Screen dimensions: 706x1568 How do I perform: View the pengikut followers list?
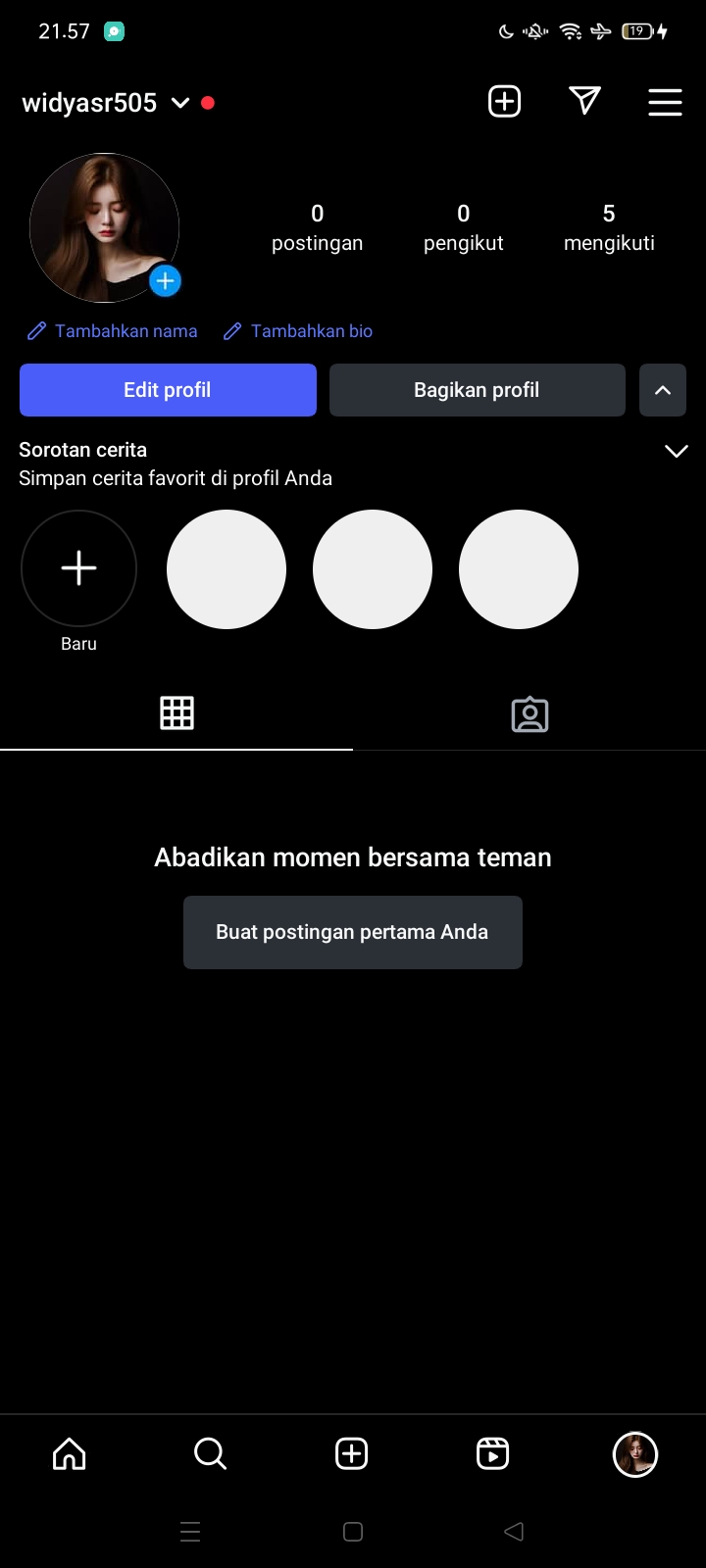[x=463, y=227]
